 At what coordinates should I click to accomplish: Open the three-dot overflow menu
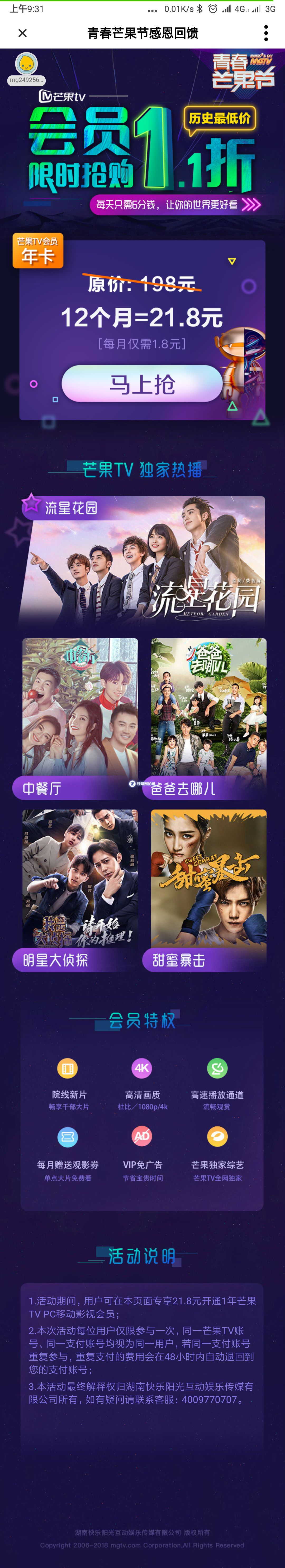click(265, 33)
